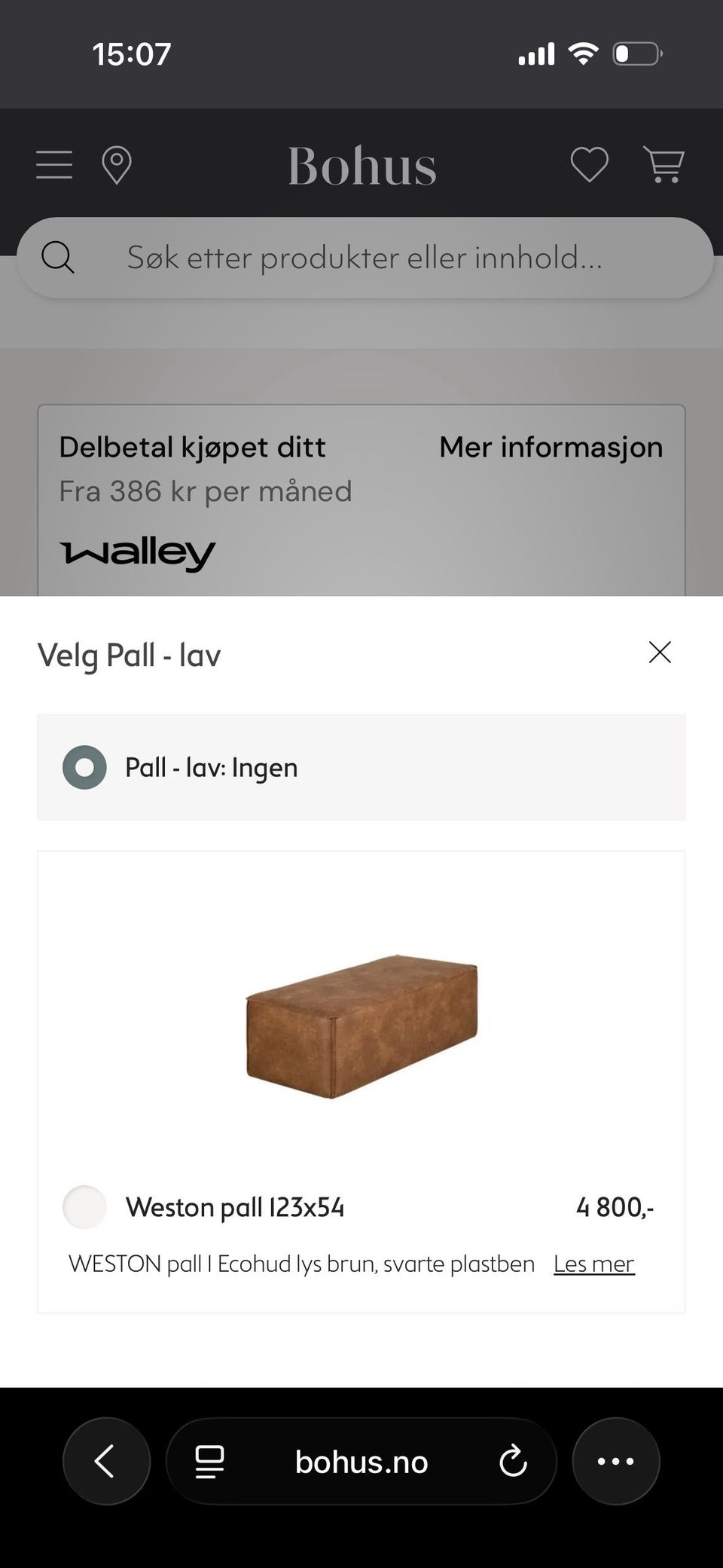
Task: Reload the page in Safari
Action: 513,1460
